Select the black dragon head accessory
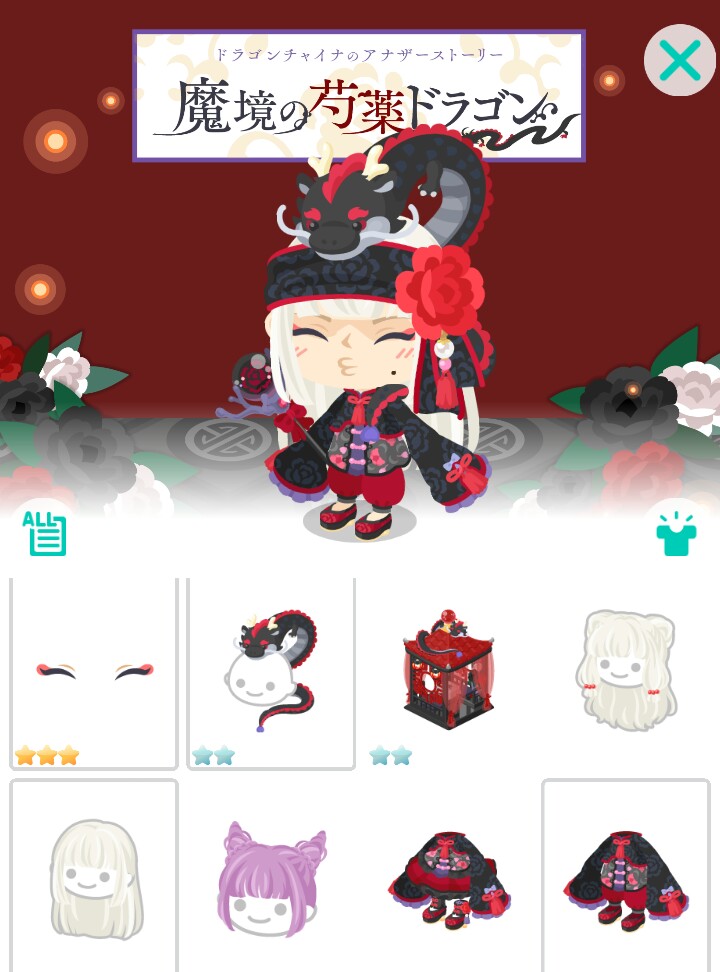Screen dimensions: 720x972 272,674
